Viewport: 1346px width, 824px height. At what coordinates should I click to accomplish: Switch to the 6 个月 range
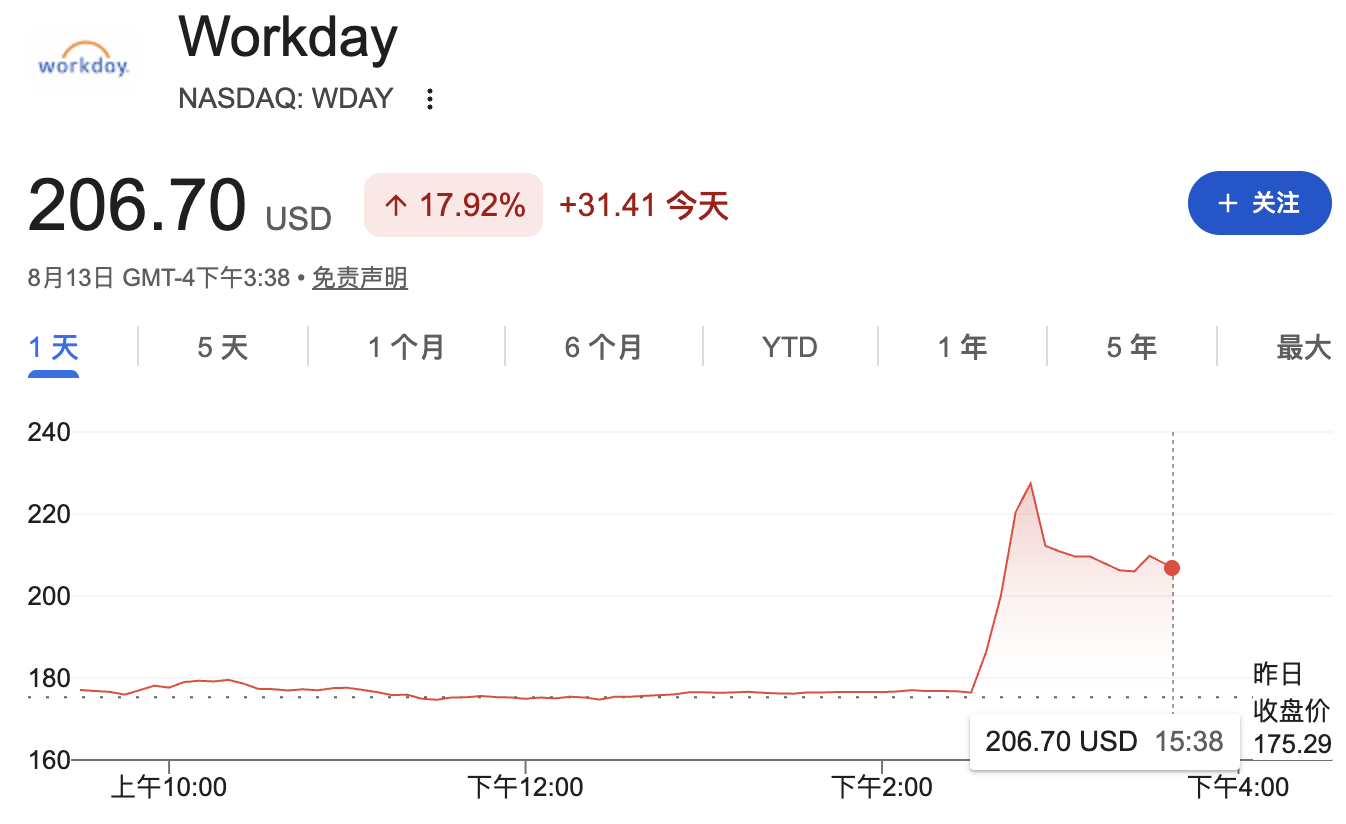(x=603, y=348)
